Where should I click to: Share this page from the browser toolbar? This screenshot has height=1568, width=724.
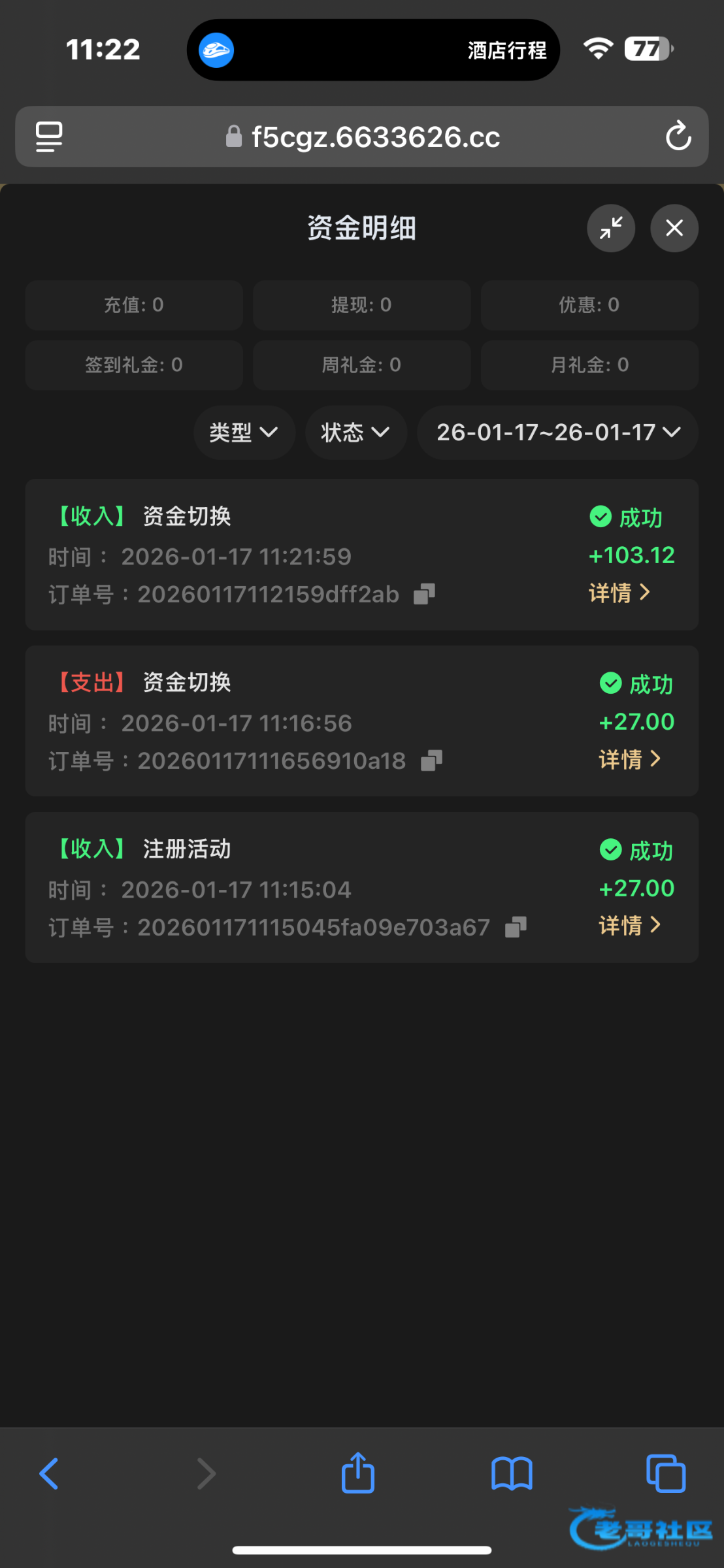pyautogui.click(x=358, y=1474)
